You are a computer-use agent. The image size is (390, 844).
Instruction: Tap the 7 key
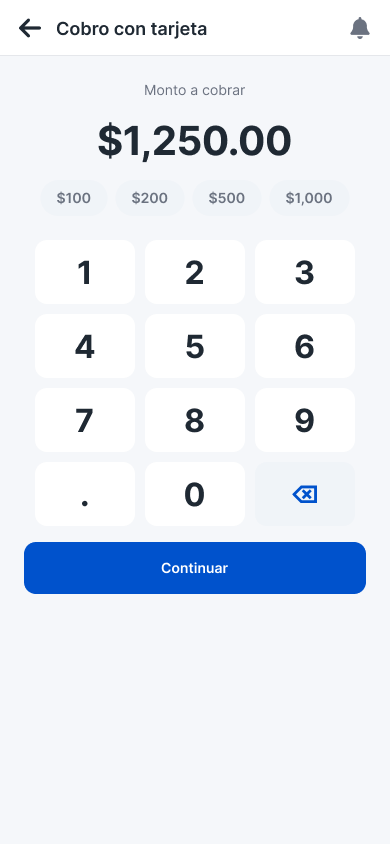pyautogui.click(x=85, y=420)
